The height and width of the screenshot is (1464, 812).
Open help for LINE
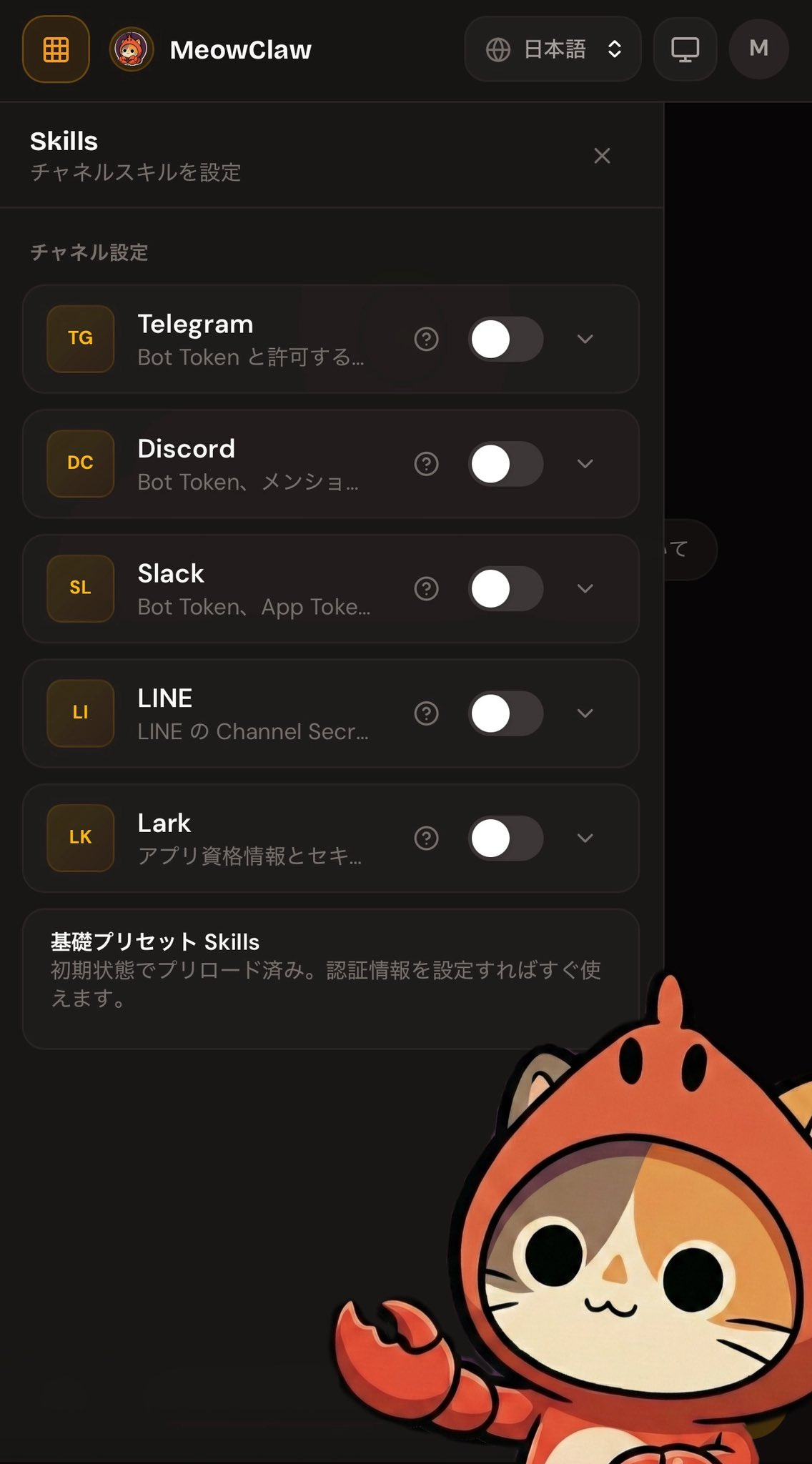(x=427, y=713)
